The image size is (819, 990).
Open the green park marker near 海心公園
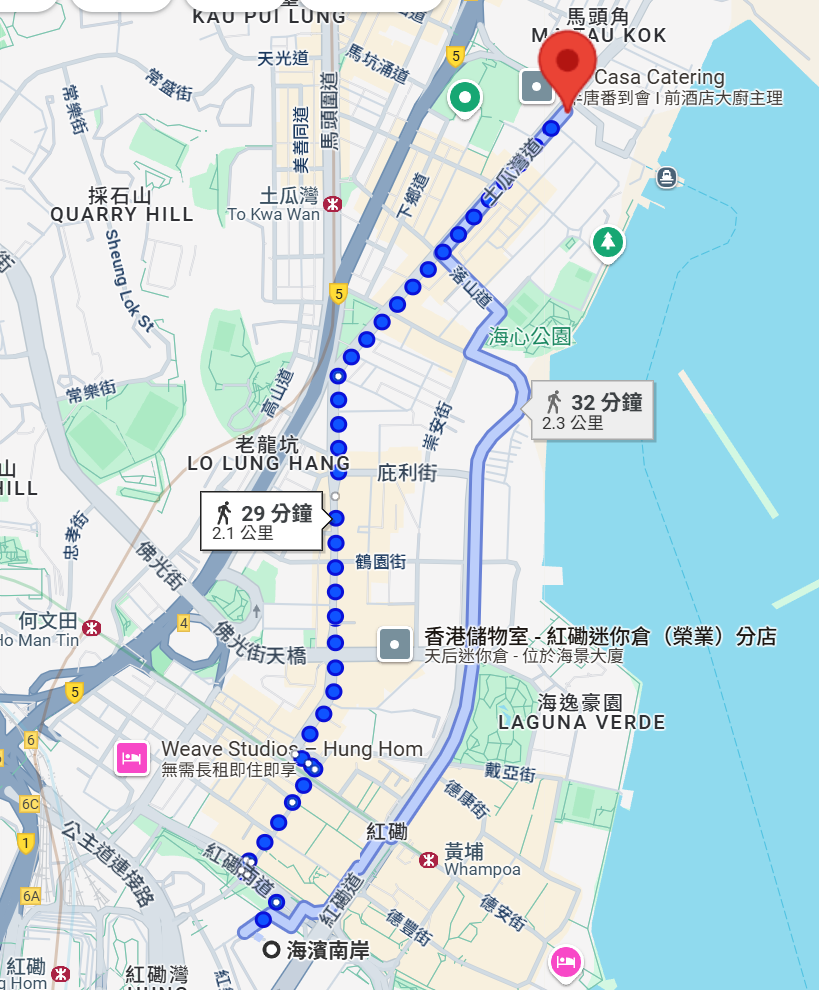[607, 241]
